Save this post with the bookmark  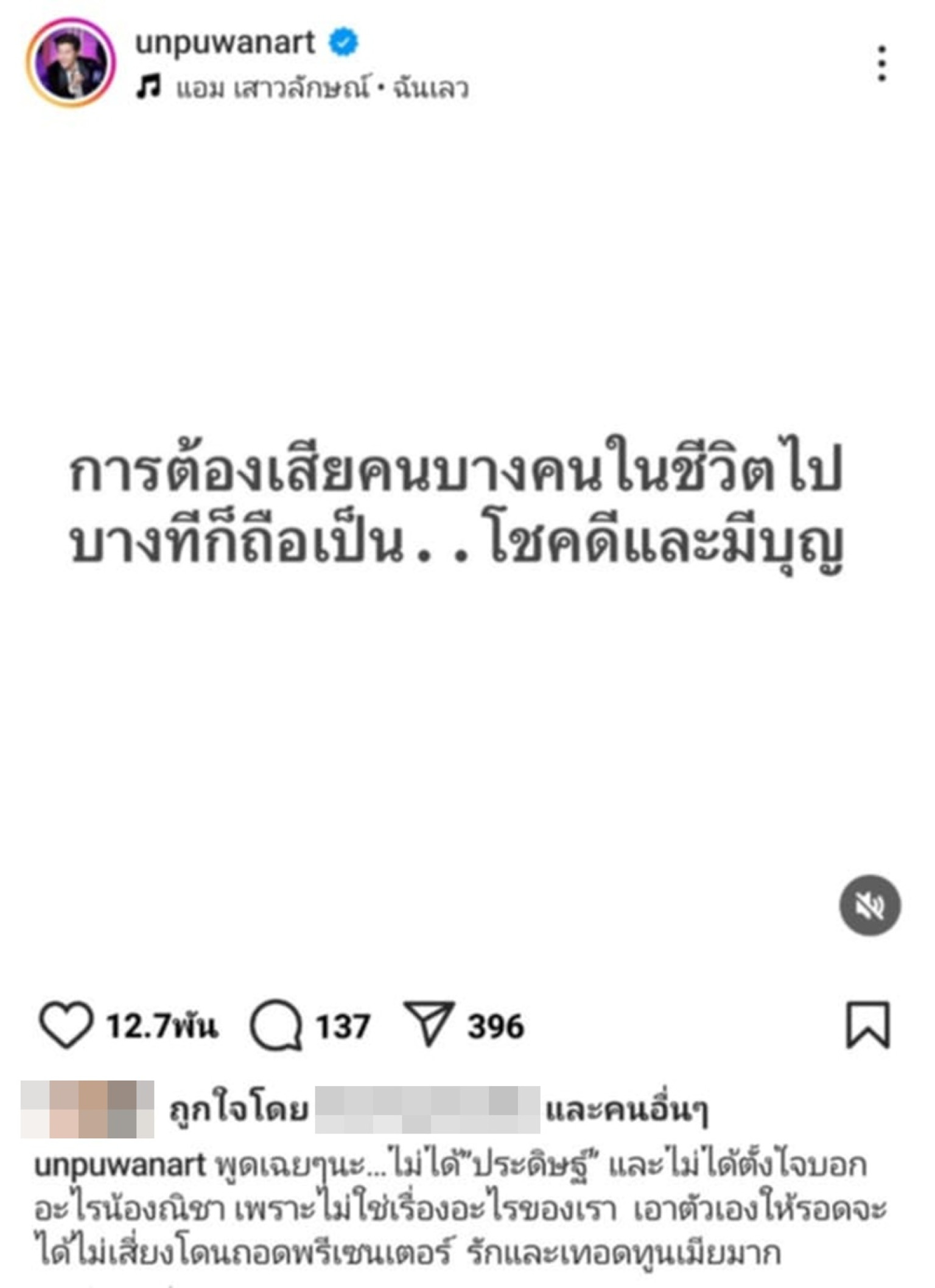(868, 1026)
